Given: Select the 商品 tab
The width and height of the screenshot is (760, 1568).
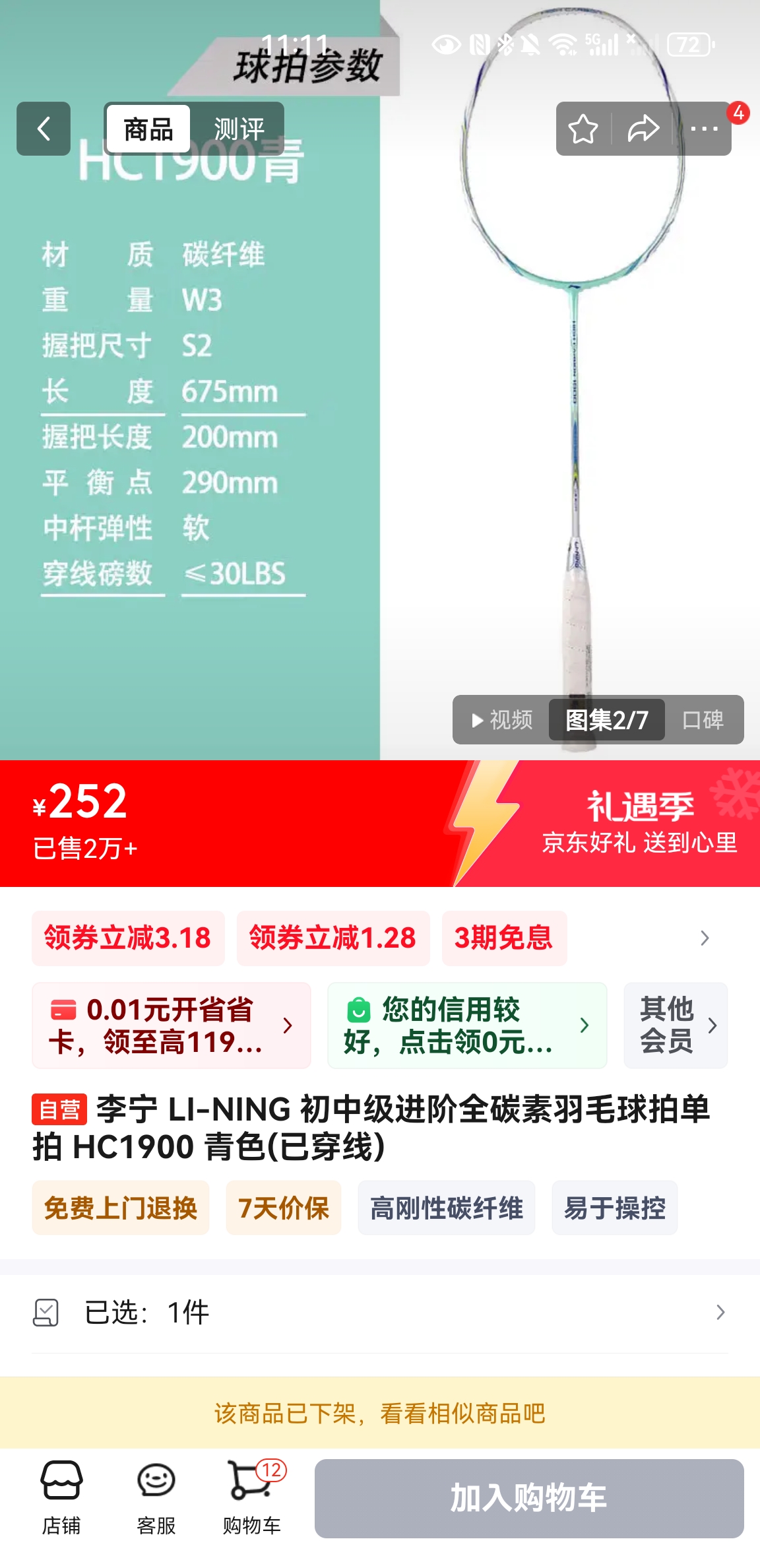Looking at the screenshot, I should tap(148, 129).
